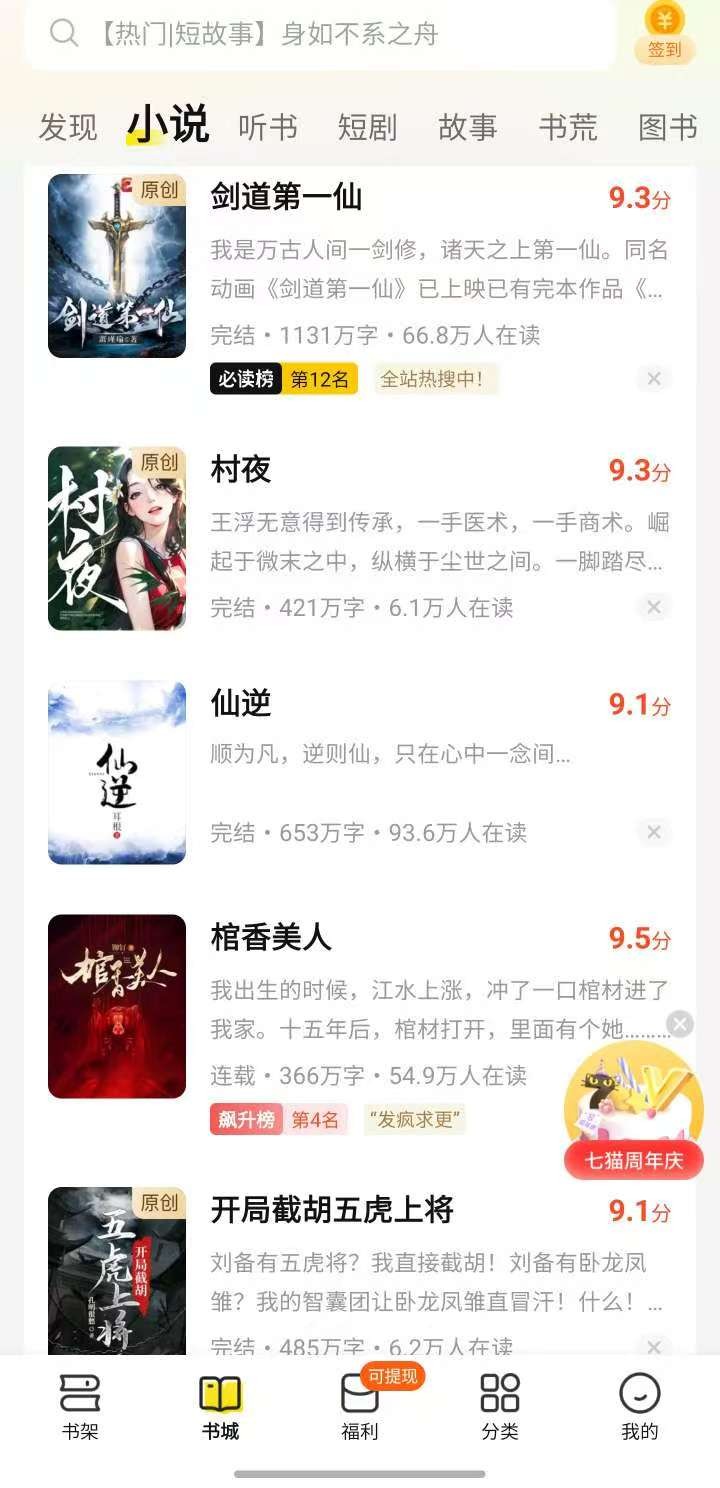720x1488 pixels.
Task: Switch to the 故事 tab
Action: point(467,128)
